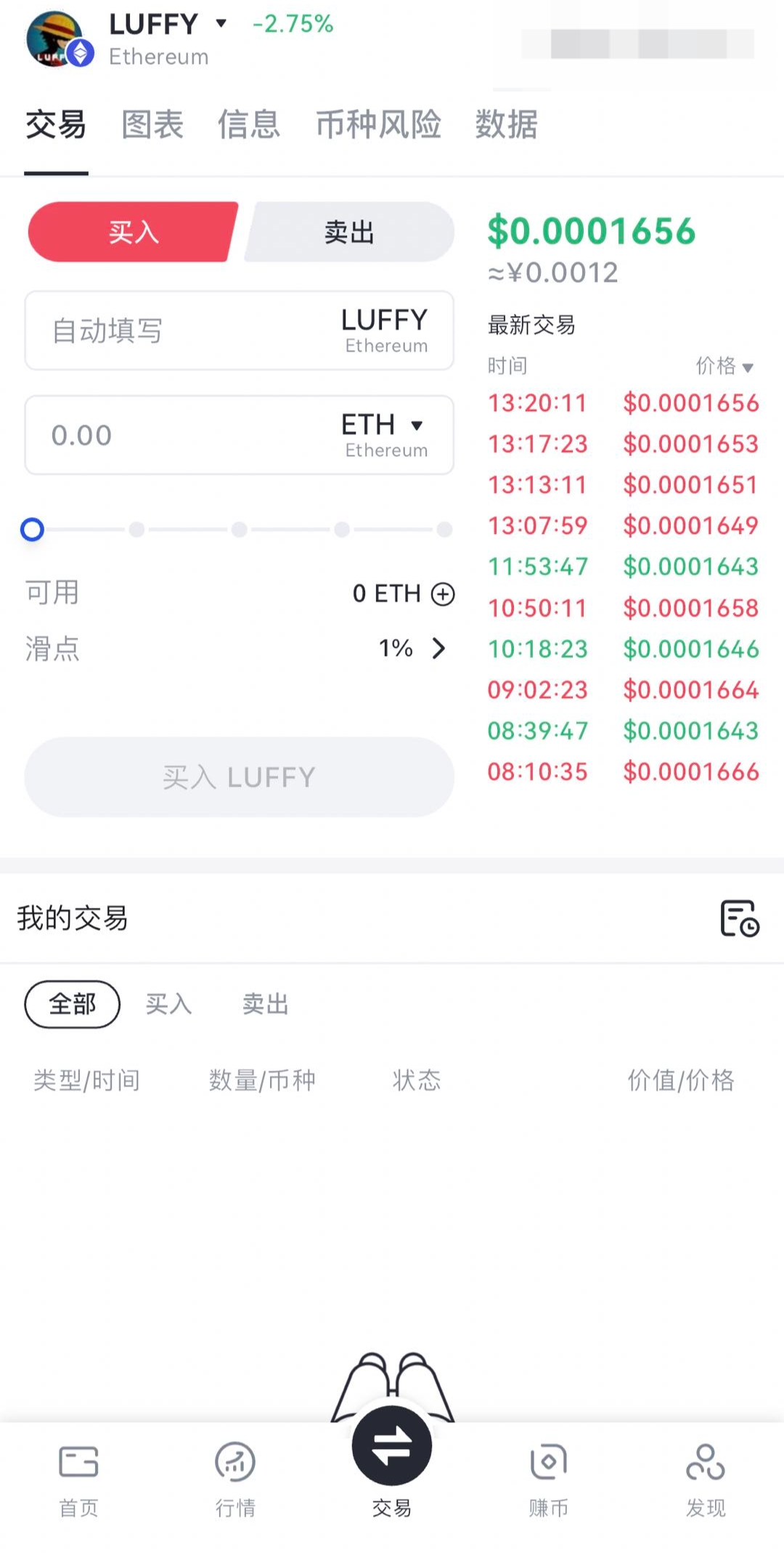Switch to the 图表 tab

click(152, 124)
